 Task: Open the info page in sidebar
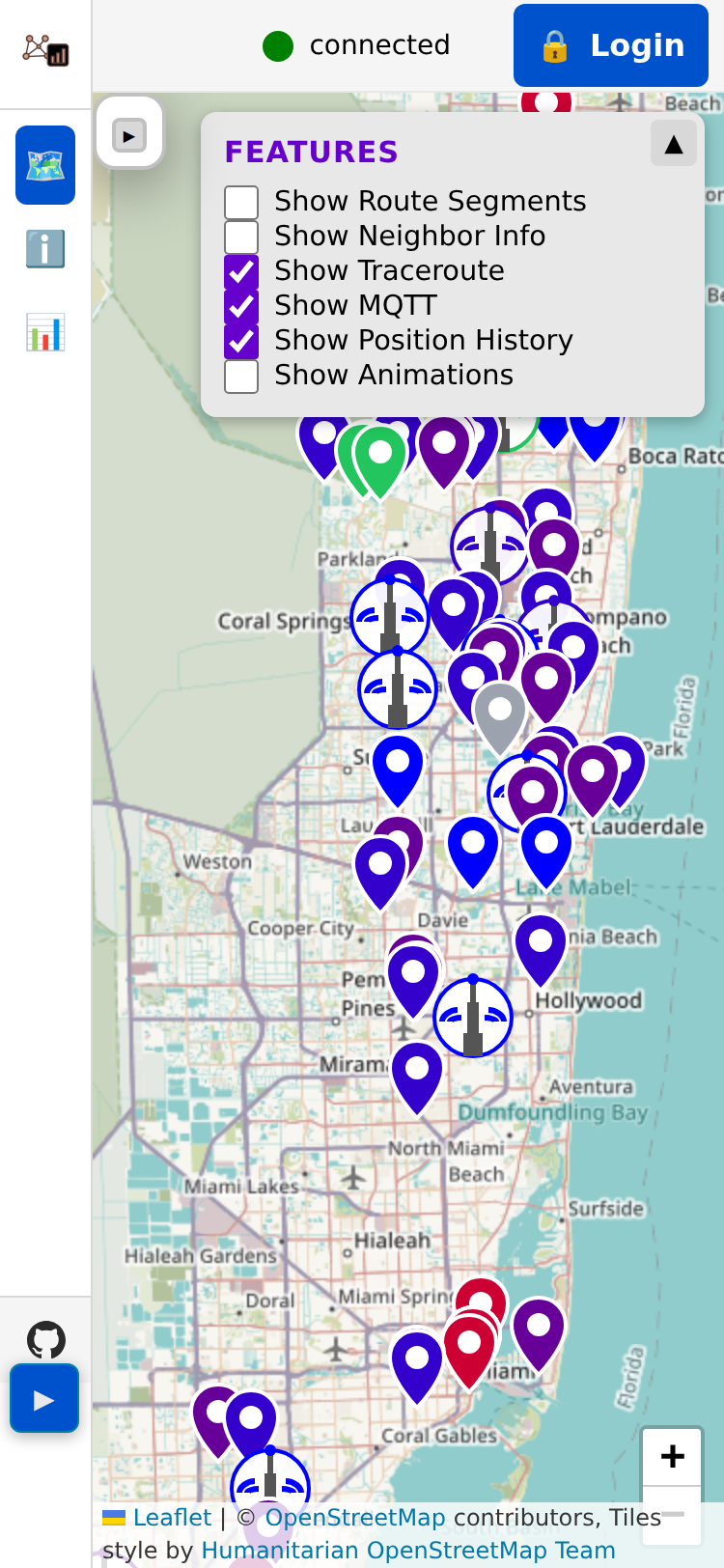pos(45,249)
